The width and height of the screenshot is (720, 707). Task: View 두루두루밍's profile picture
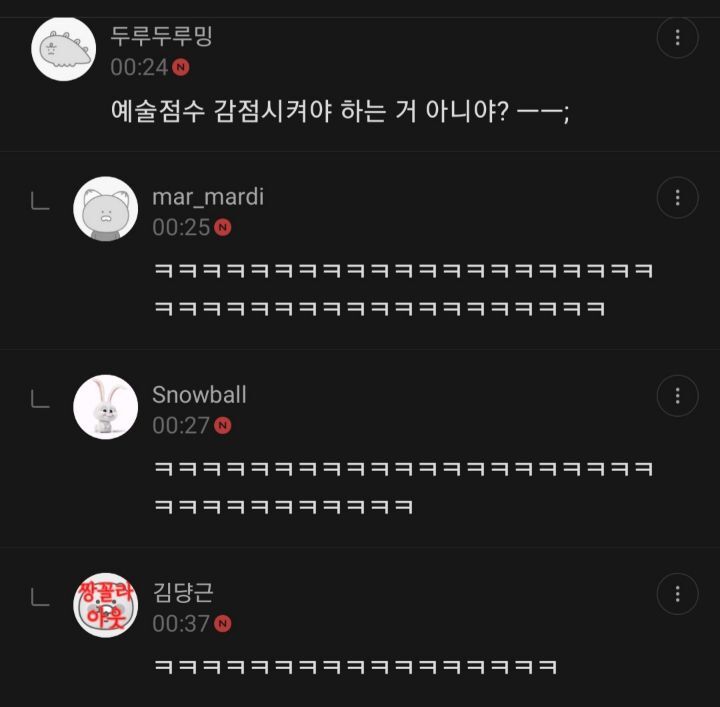point(63,49)
